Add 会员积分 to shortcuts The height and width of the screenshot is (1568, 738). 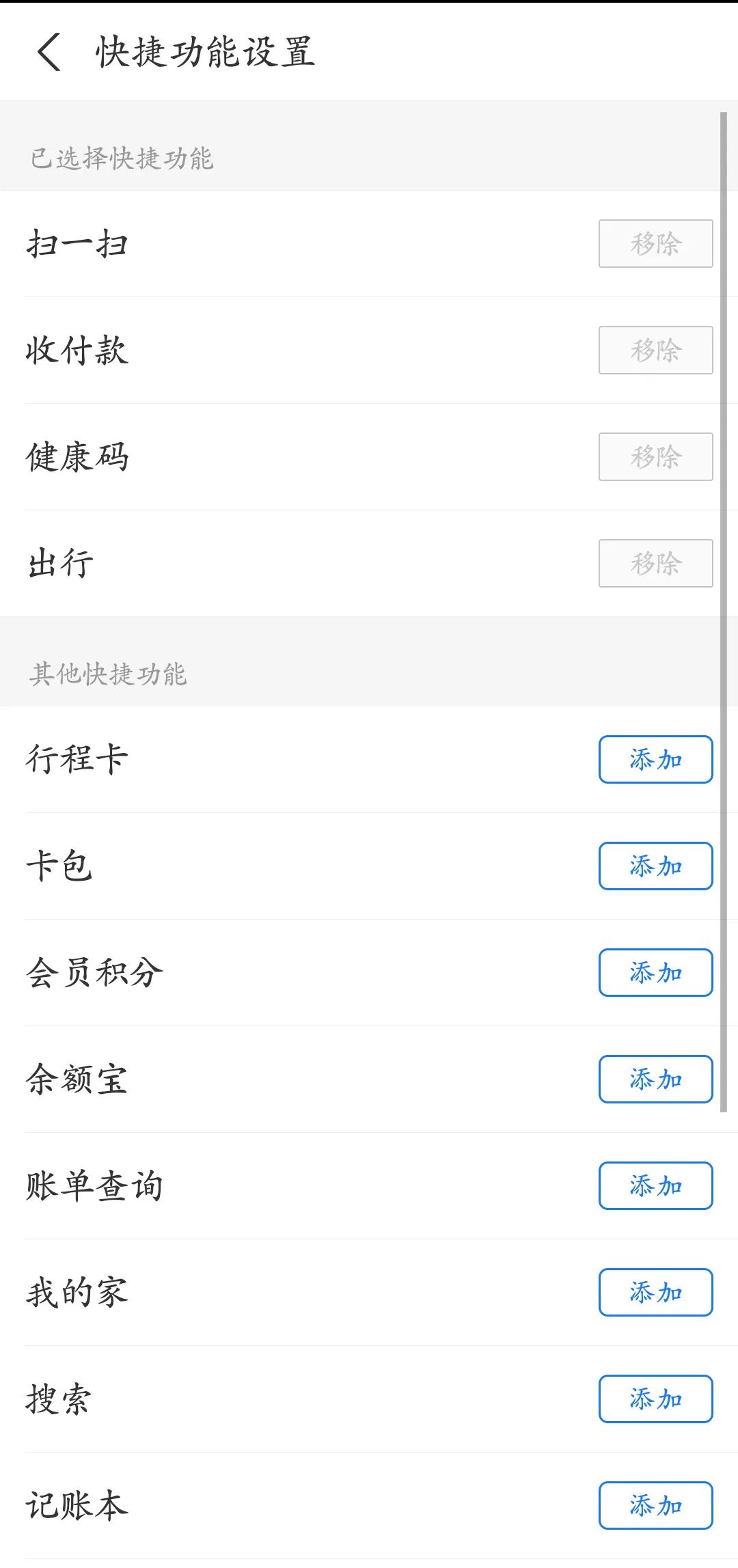(655, 973)
